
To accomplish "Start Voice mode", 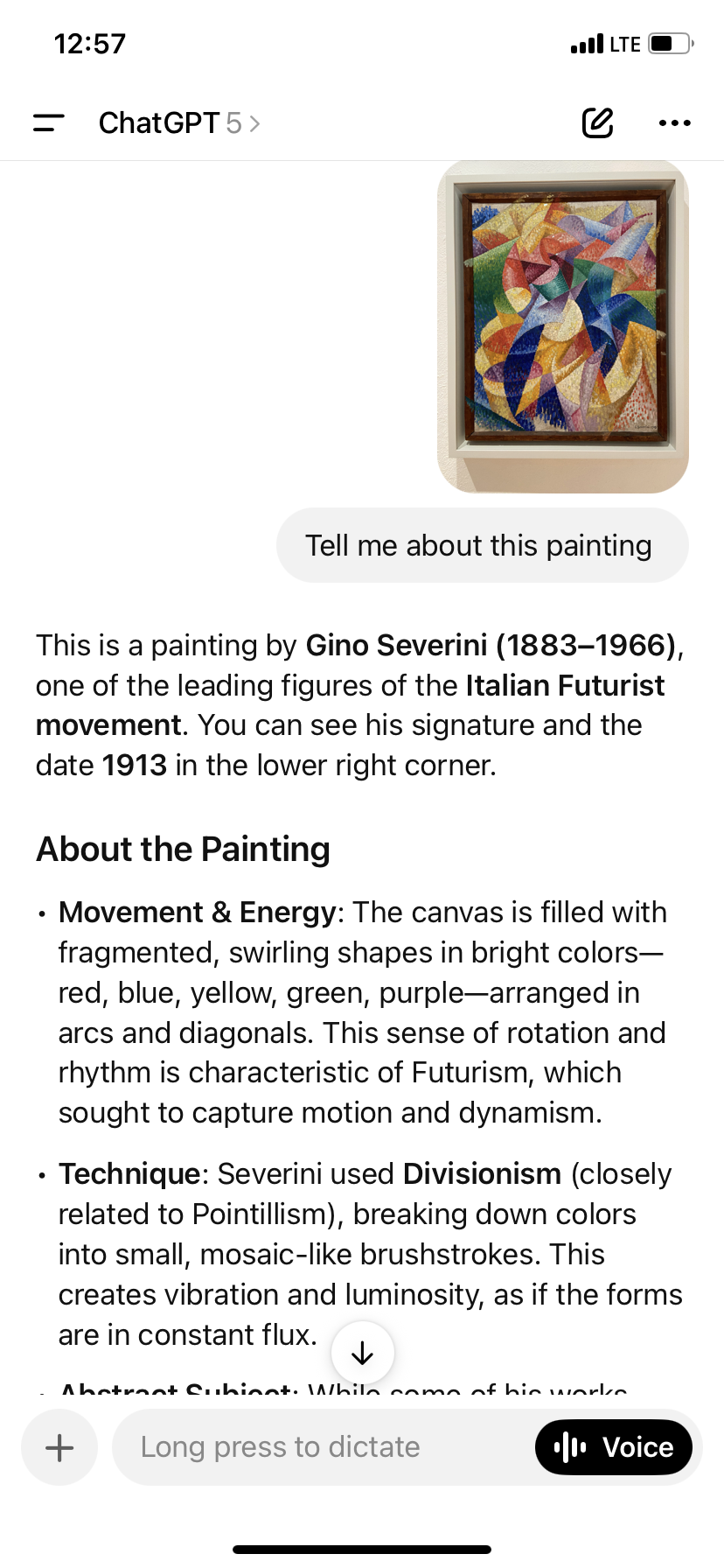I will click(x=614, y=1447).
